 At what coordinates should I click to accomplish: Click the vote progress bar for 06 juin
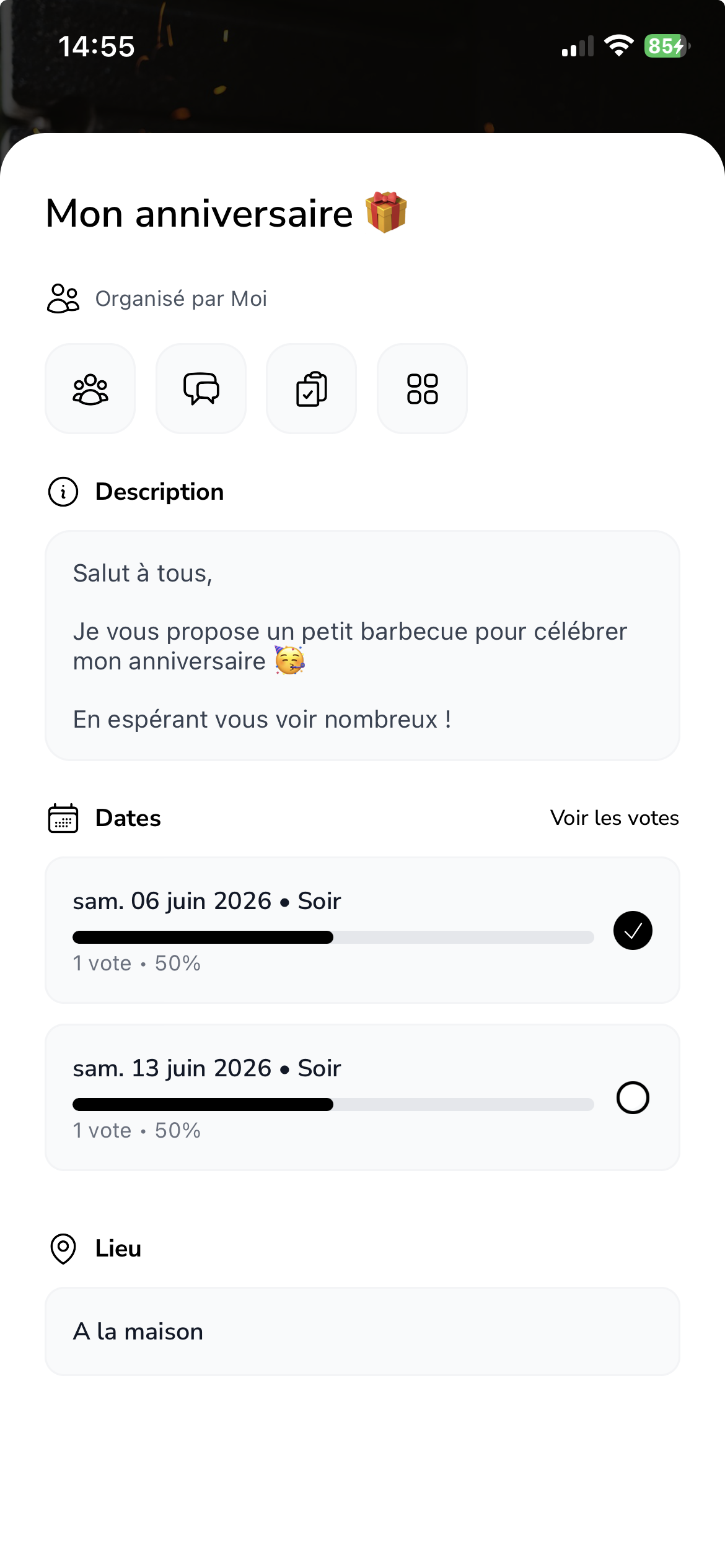pyautogui.click(x=335, y=938)
